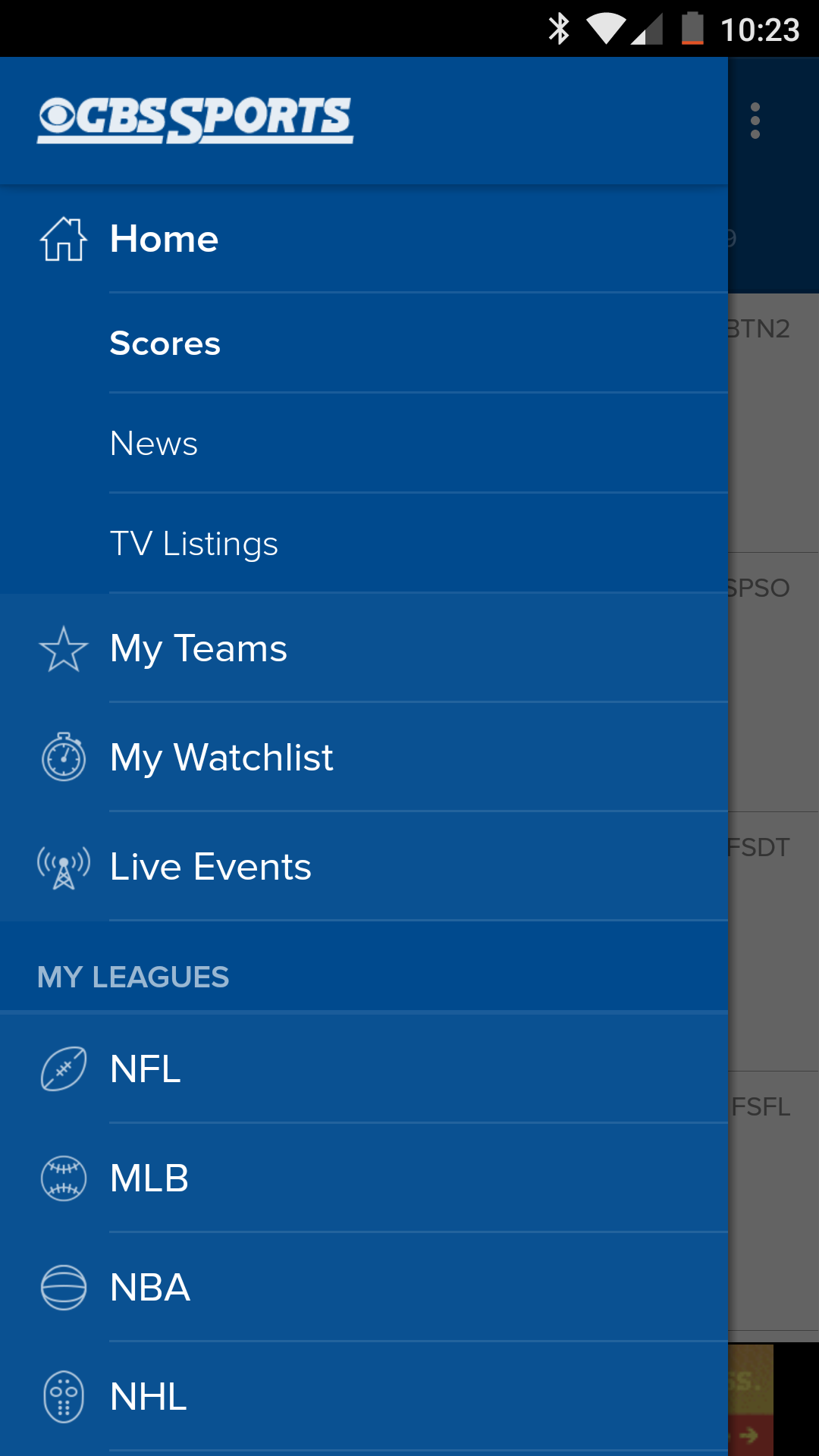Open My Teams from the drawer
Screen dimensions: 819x1456
pyautogui.click(x=199, y=649)
